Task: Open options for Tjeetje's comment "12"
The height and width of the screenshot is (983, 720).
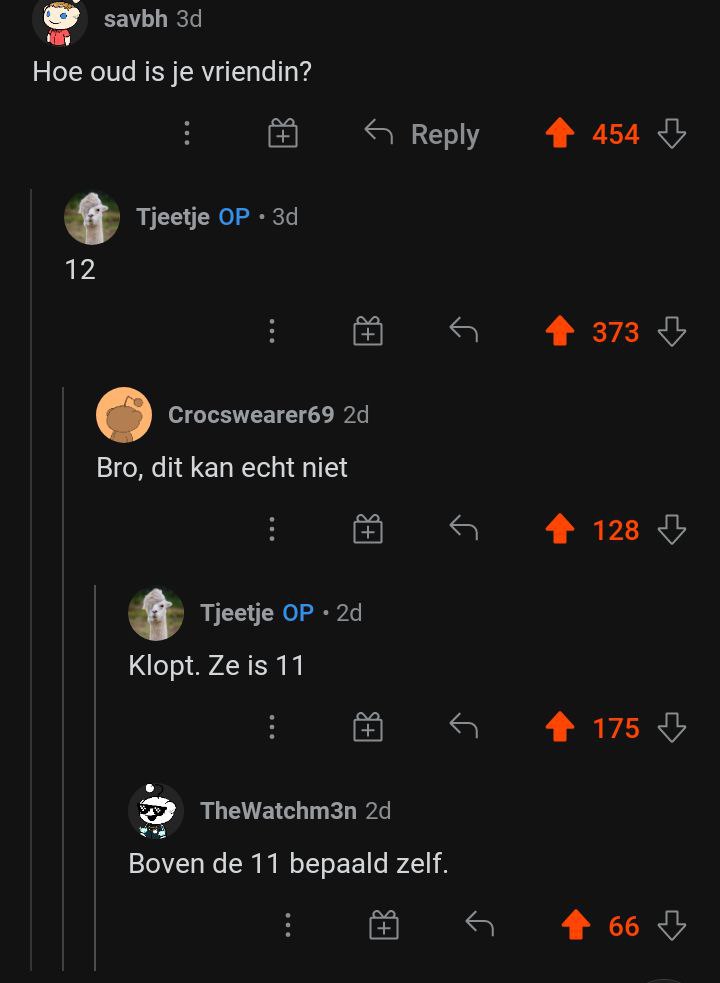Action: coord(271,331)
